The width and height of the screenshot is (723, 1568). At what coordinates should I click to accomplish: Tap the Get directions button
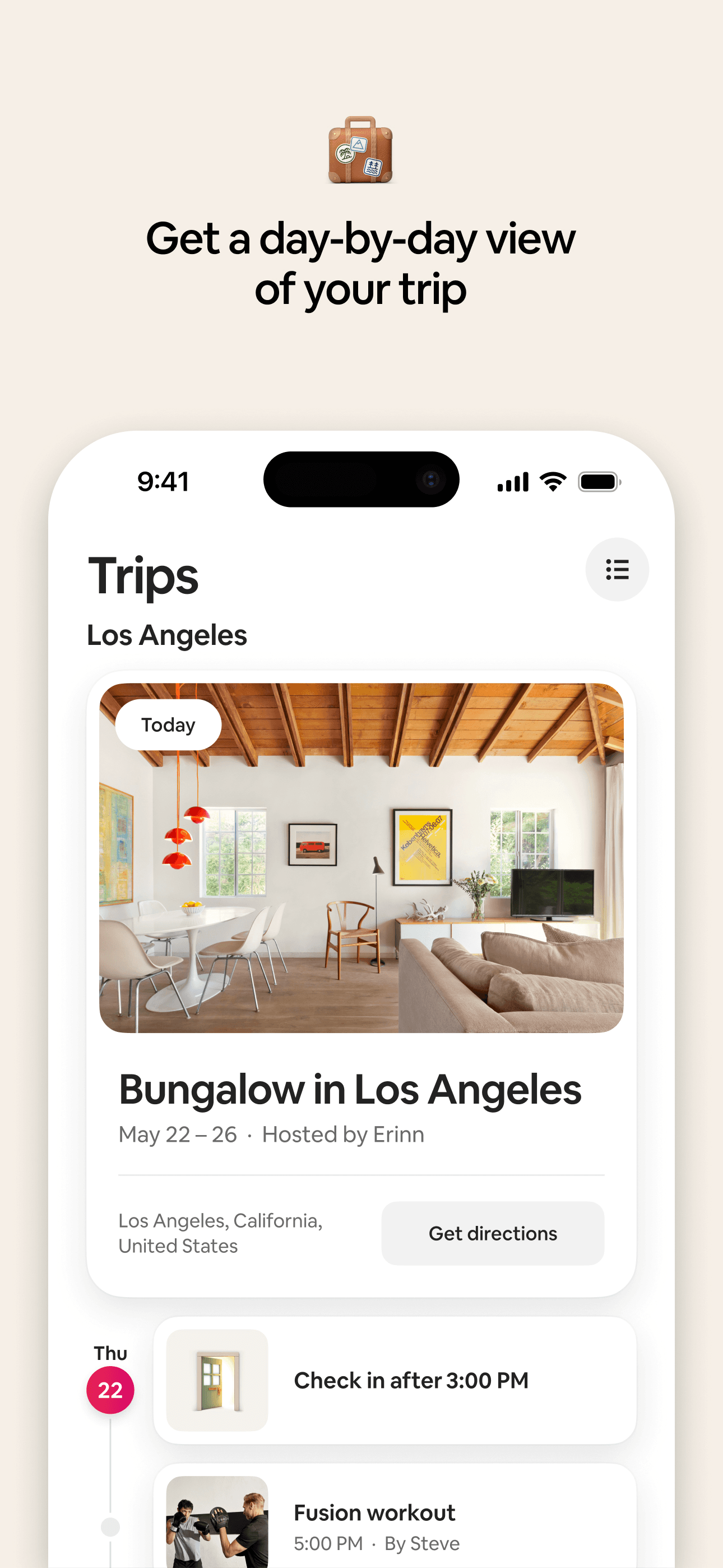coord(492,1233)
